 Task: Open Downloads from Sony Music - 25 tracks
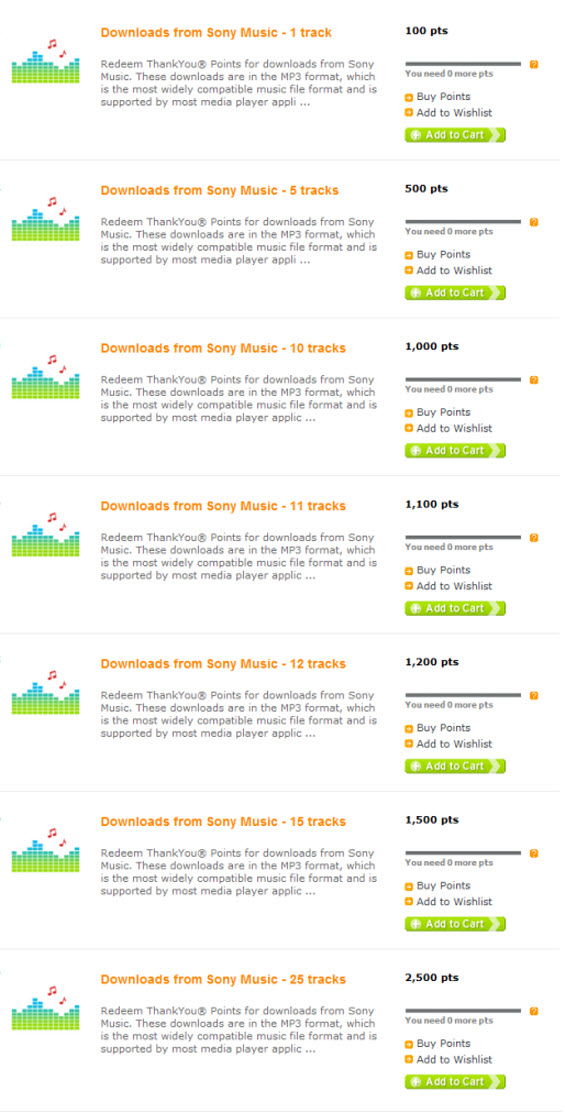coord(223,980)
